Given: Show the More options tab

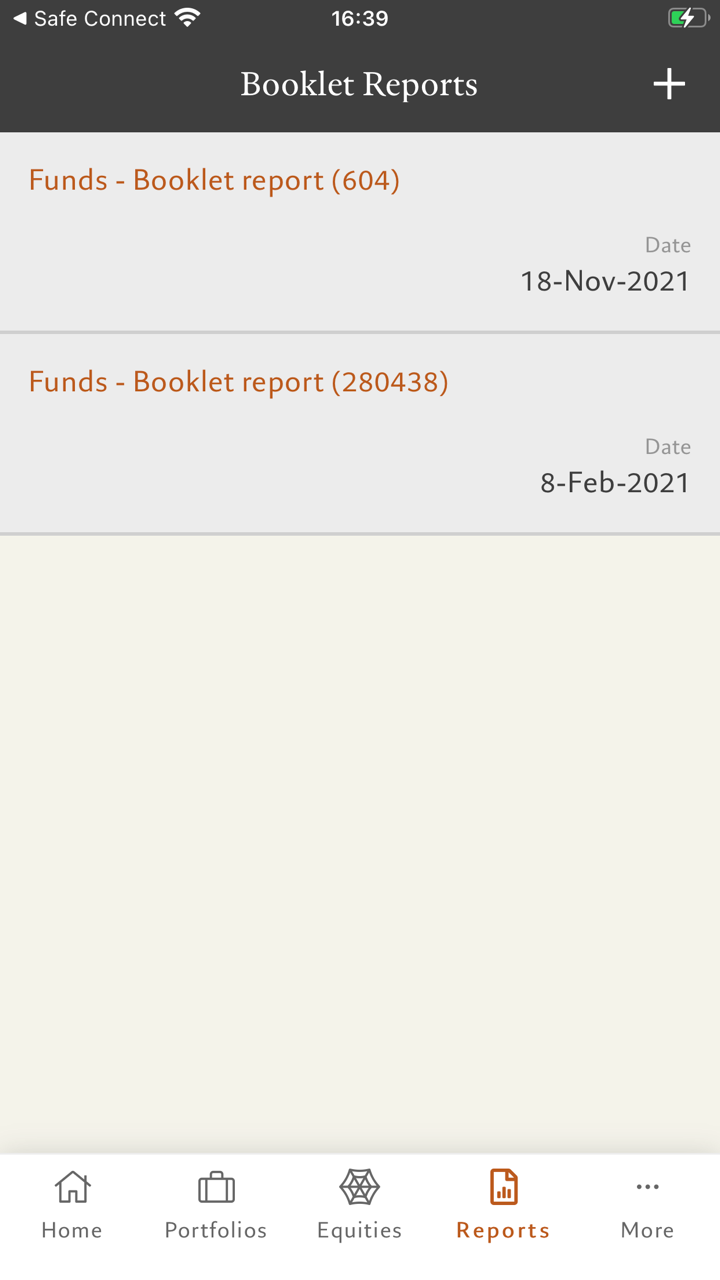Looking at the screenshot, I should coord(647,1205).
